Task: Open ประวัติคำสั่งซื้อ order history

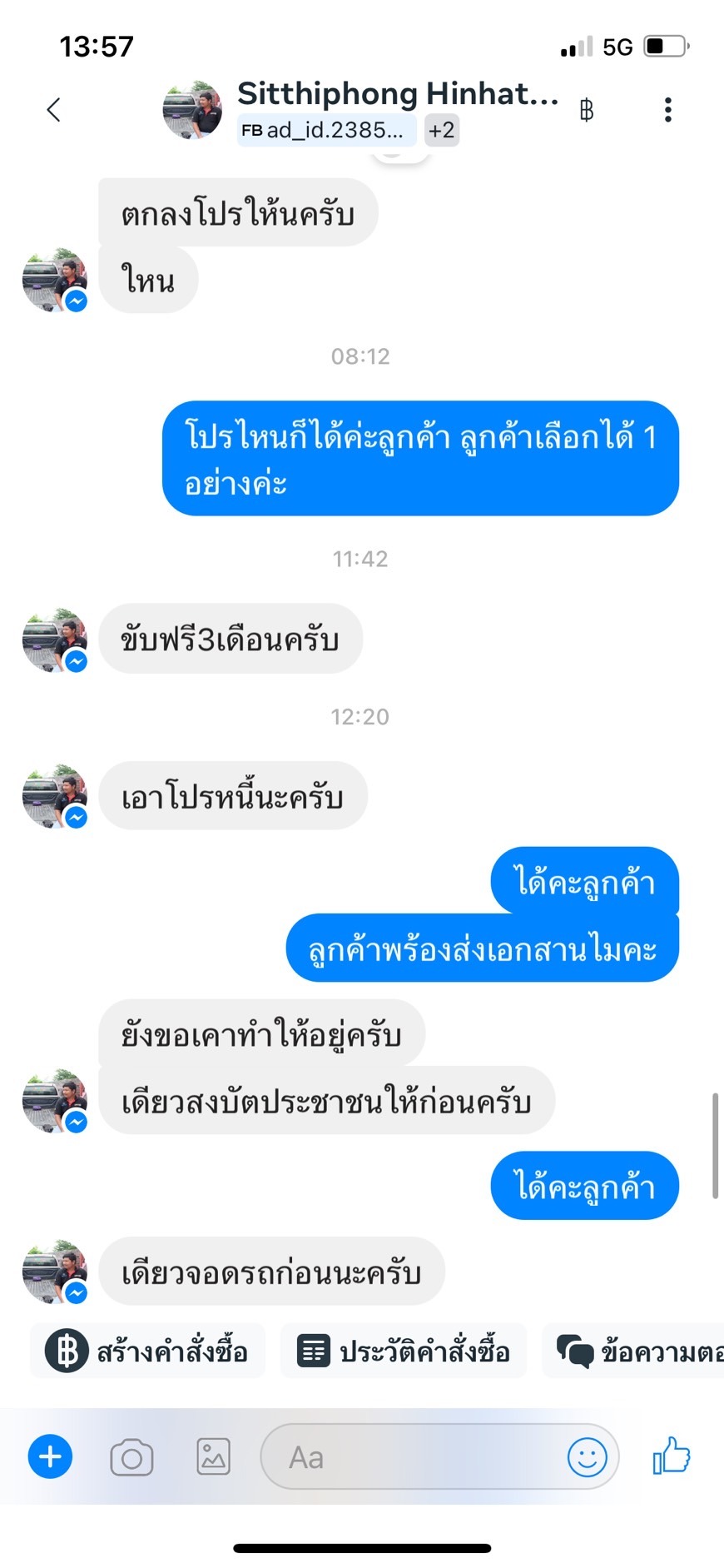Action: (404, 1350)
